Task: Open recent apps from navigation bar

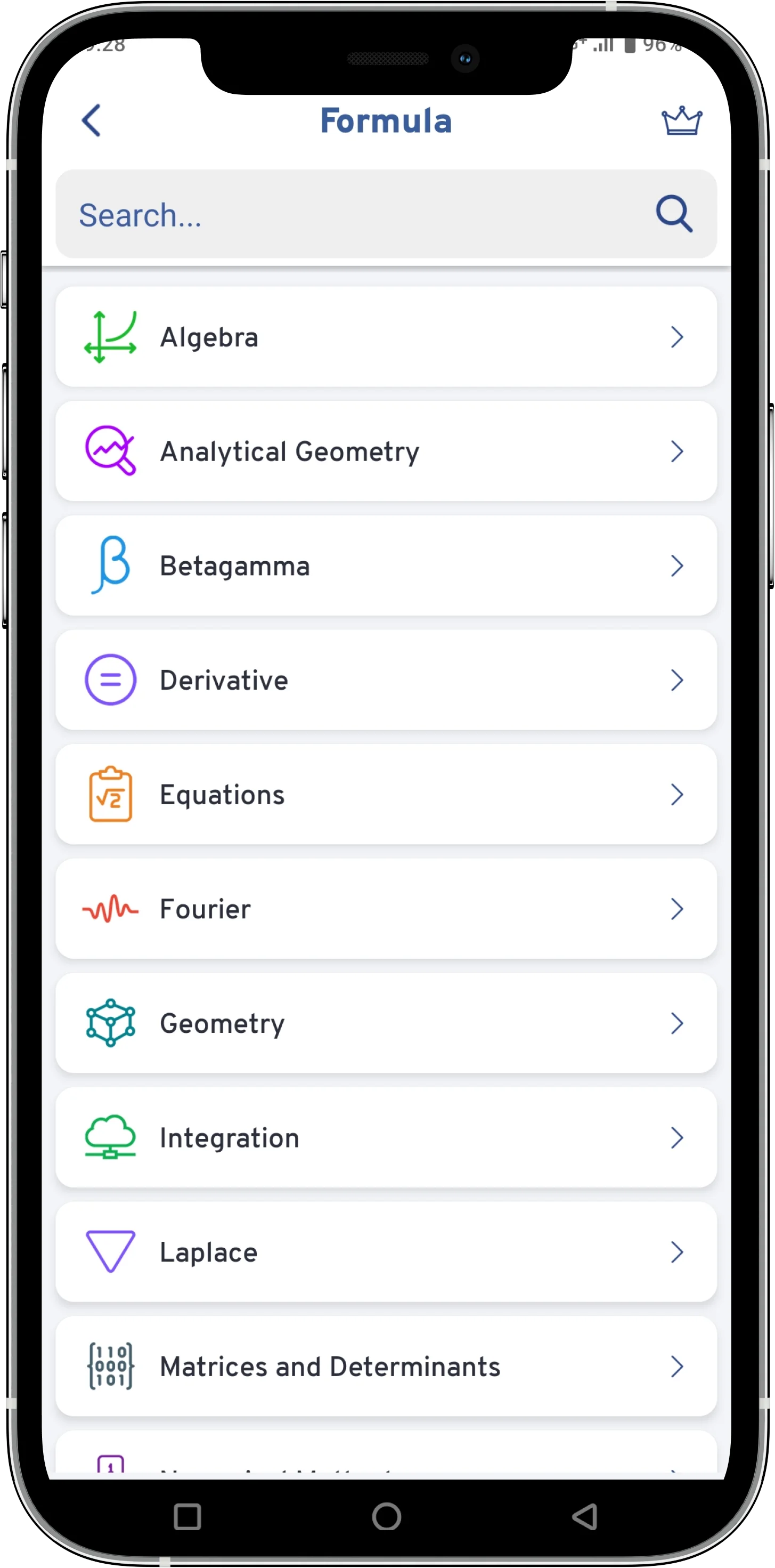Action: coord(187,1516)
